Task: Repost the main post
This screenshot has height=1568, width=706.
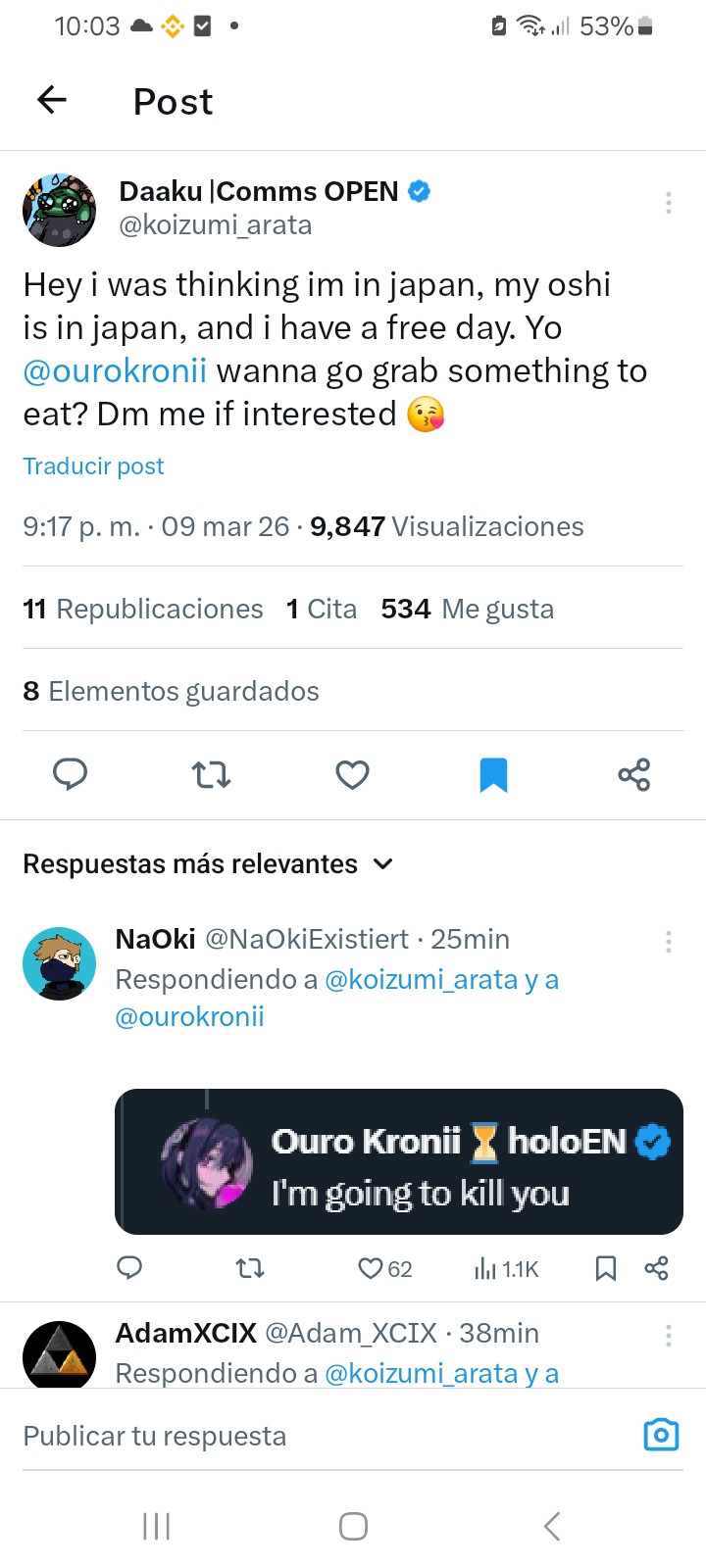Action: tap(211, 775)
